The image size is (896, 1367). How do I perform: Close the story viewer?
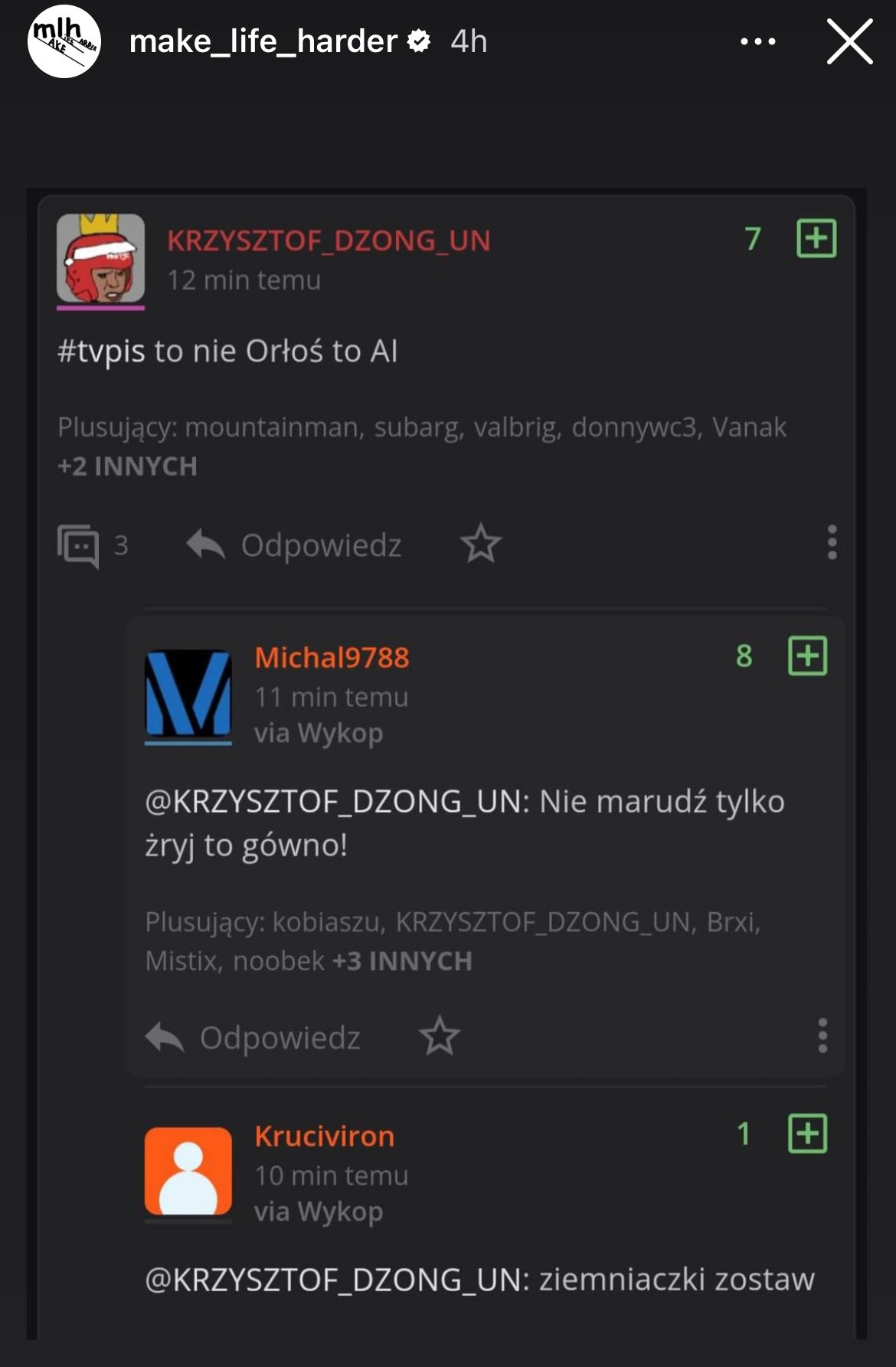[849, 41]
